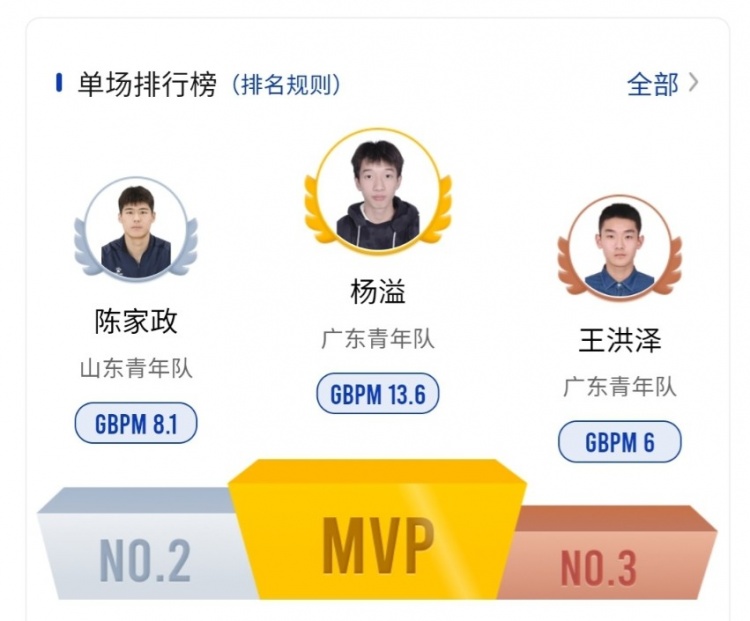Open the full ranking via 全部
Viewport: 750px width, 621px height.
click(x=662, y=84)
